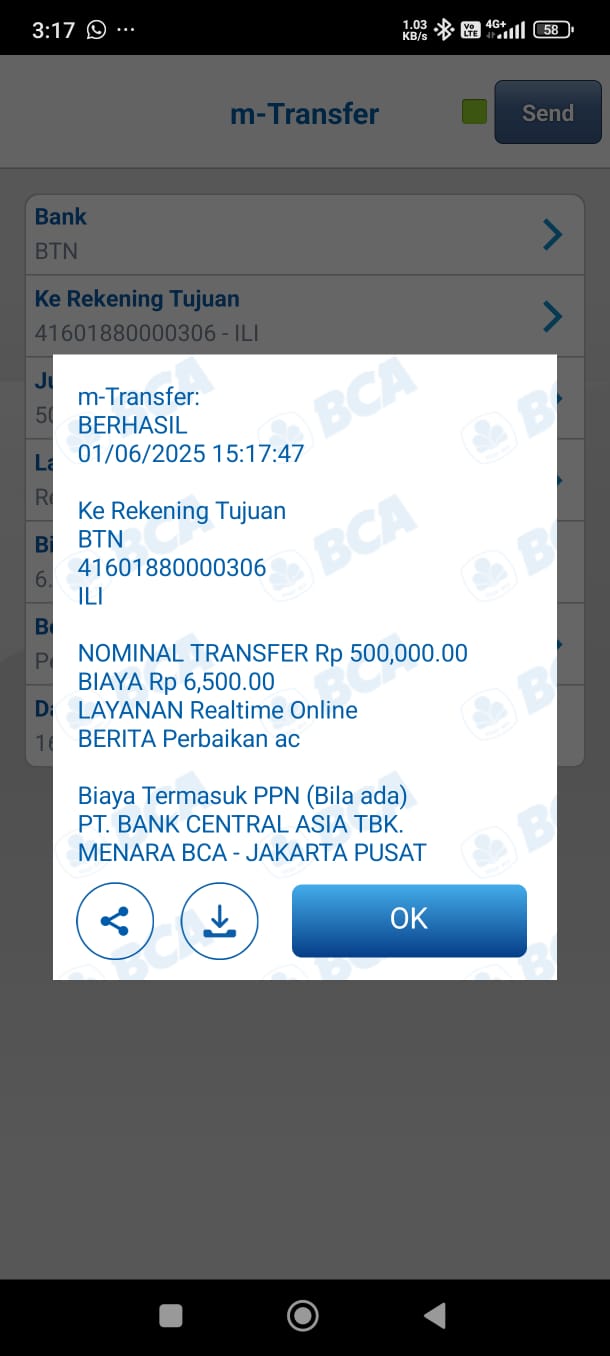Viewport: 610px width, 1356px height.
Task: Tap the Send button
Action: (547, 113)
